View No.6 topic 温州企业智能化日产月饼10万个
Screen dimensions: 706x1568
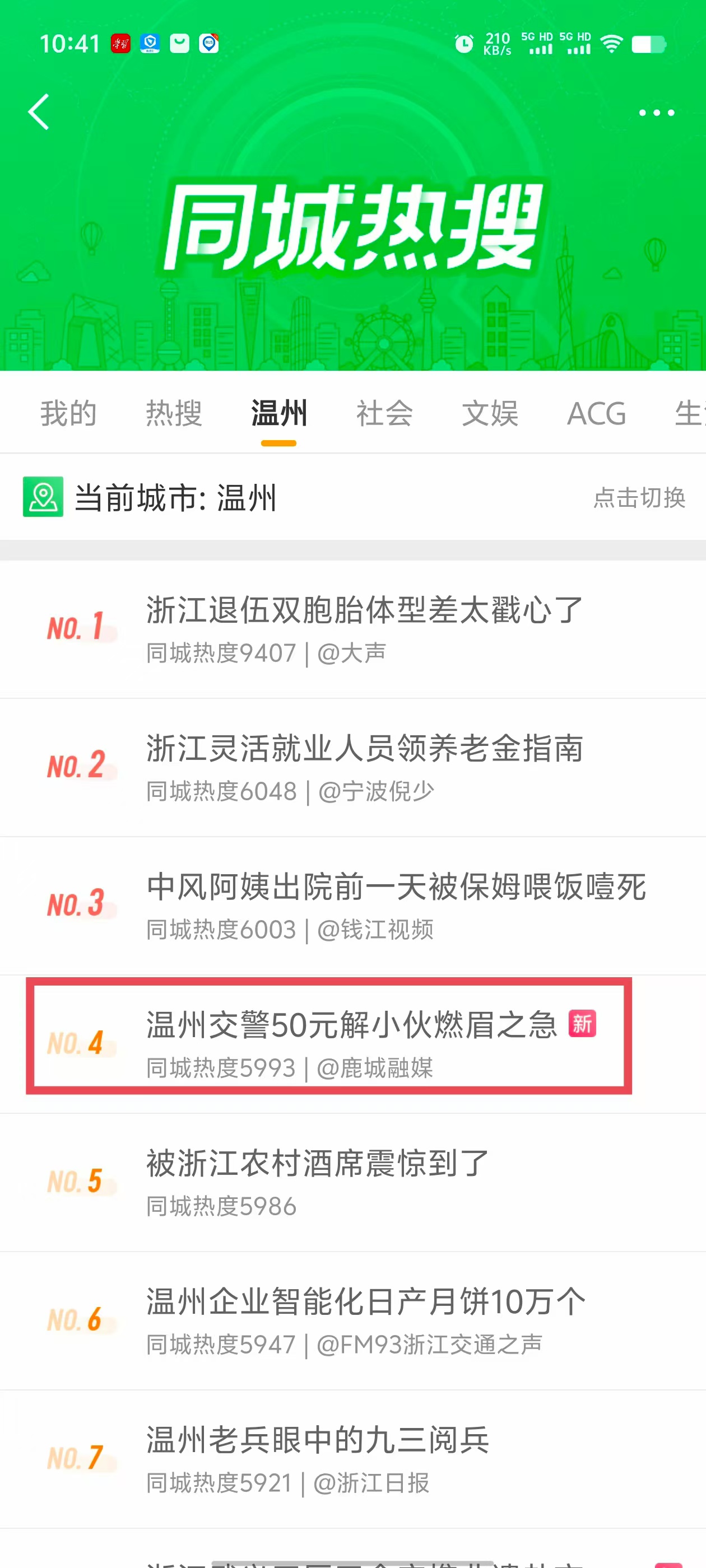(x=365, y=1301)
